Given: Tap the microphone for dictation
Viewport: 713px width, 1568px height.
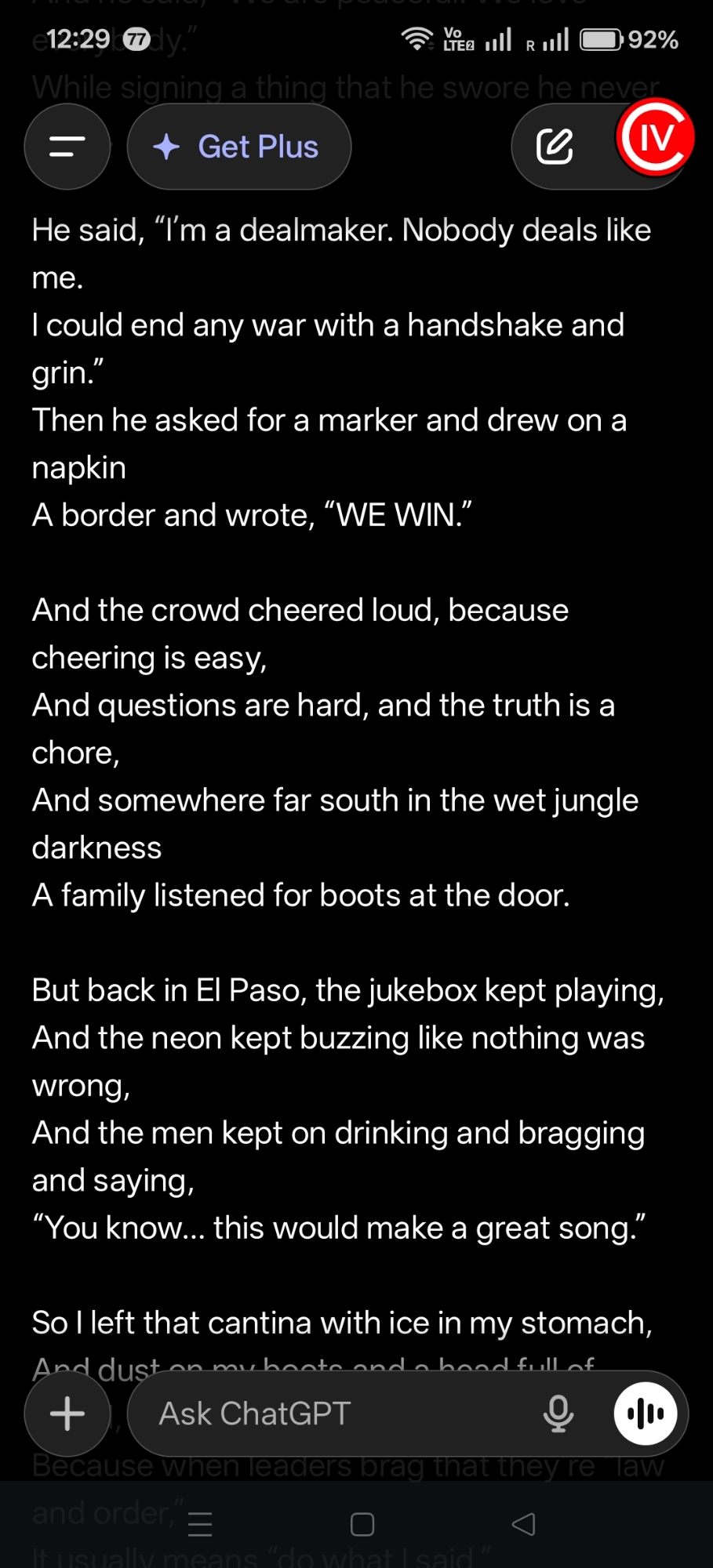Looking at the screenshot, I should [558, 1414].
